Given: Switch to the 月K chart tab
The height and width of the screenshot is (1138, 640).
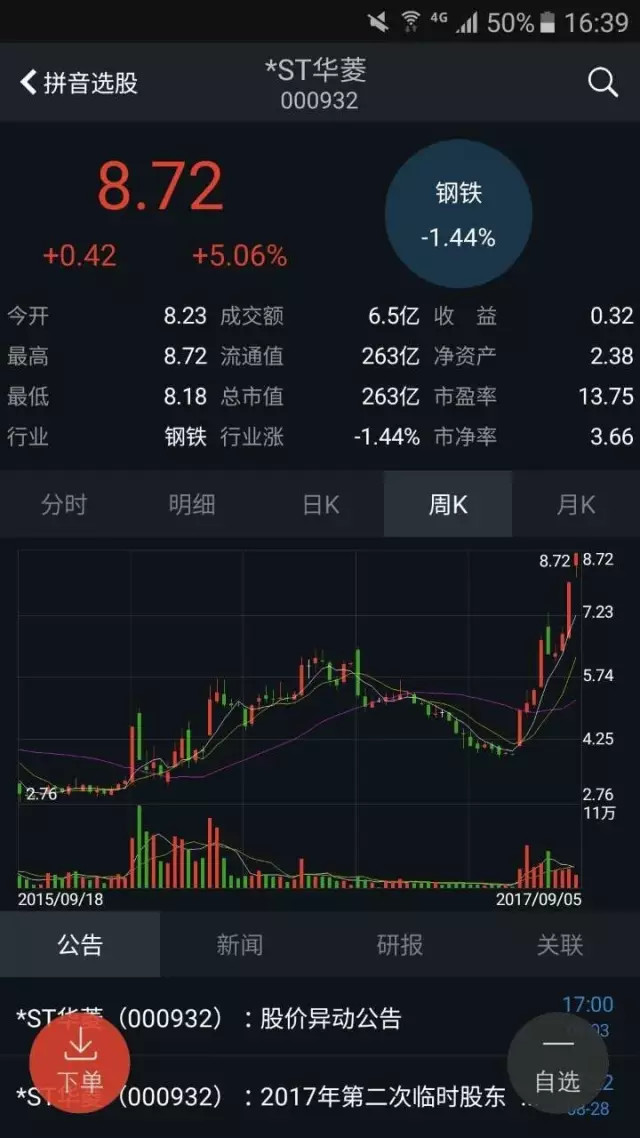Looking at the screenshot, I should [x=576, y=504].
